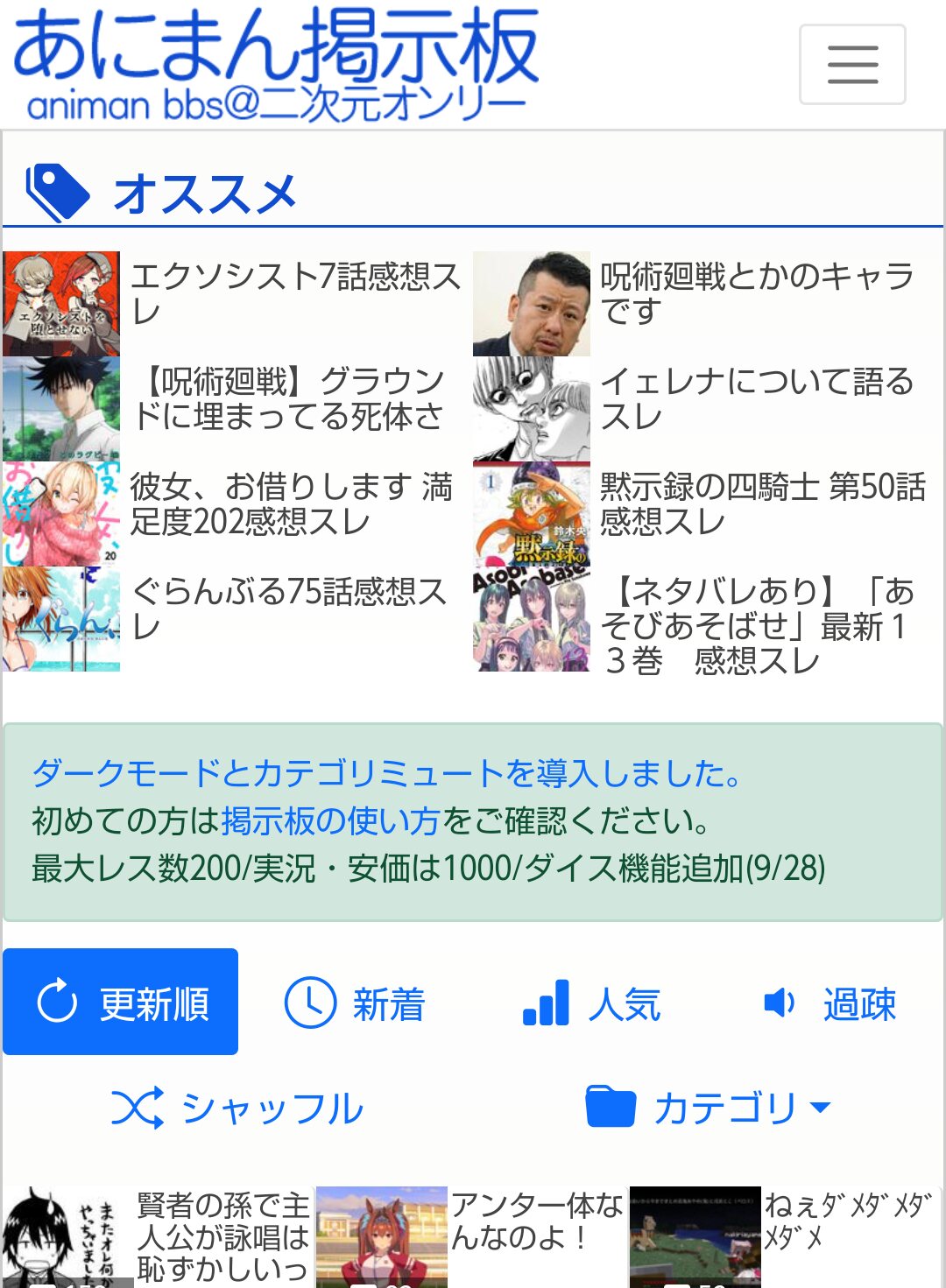946x1288 pixels.
Task: Open the あそびあそばせ 最新13巻 感想スレ
Action: [x=756, y=626]
